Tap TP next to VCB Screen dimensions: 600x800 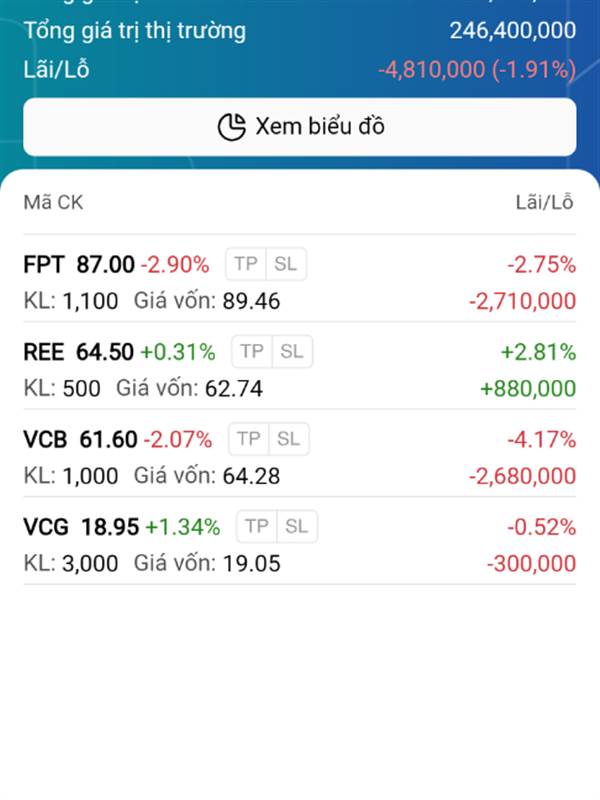coord(249,438)
